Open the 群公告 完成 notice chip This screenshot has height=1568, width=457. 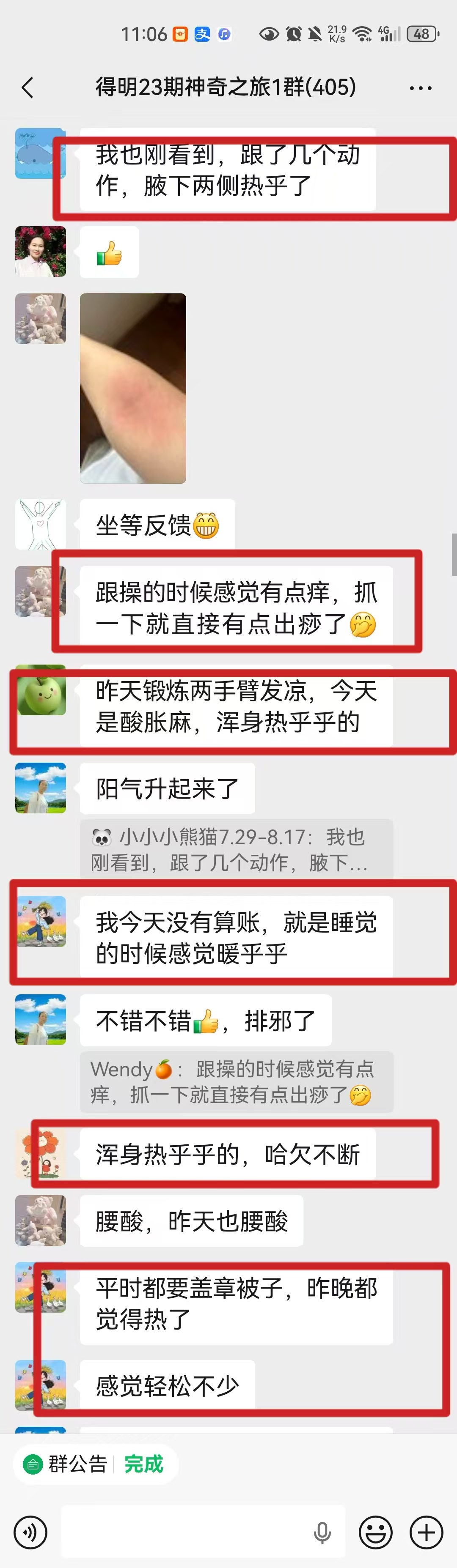pos(95,1464)
